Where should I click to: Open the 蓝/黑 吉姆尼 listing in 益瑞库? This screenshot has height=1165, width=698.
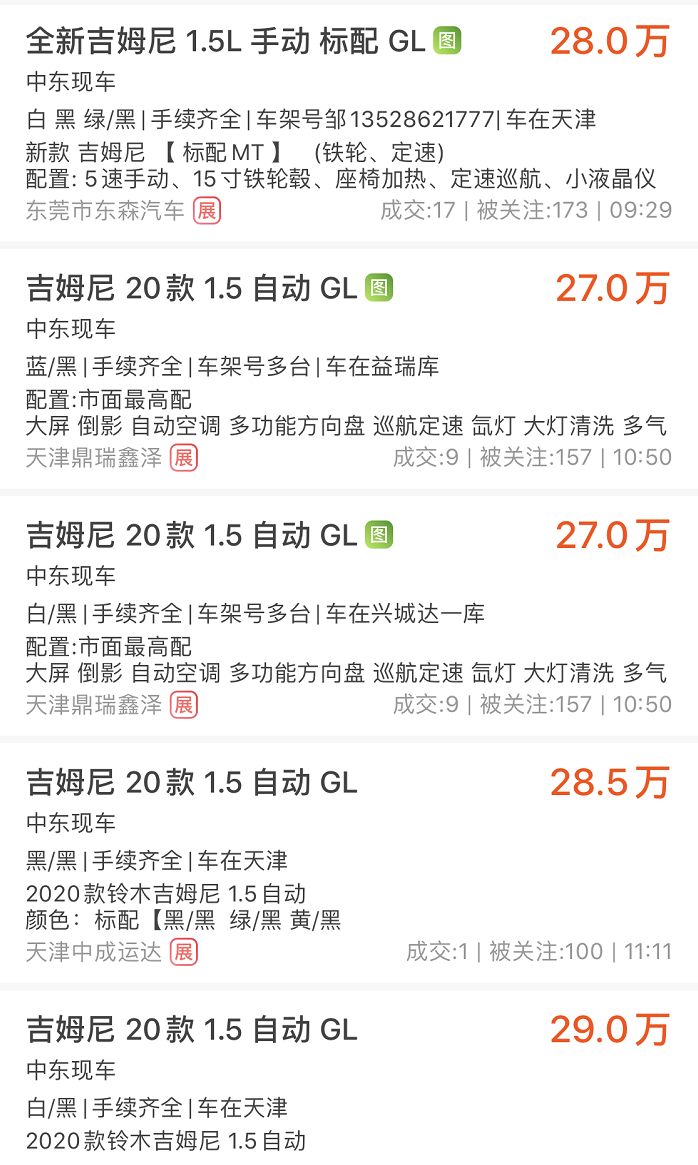[191, 289]
